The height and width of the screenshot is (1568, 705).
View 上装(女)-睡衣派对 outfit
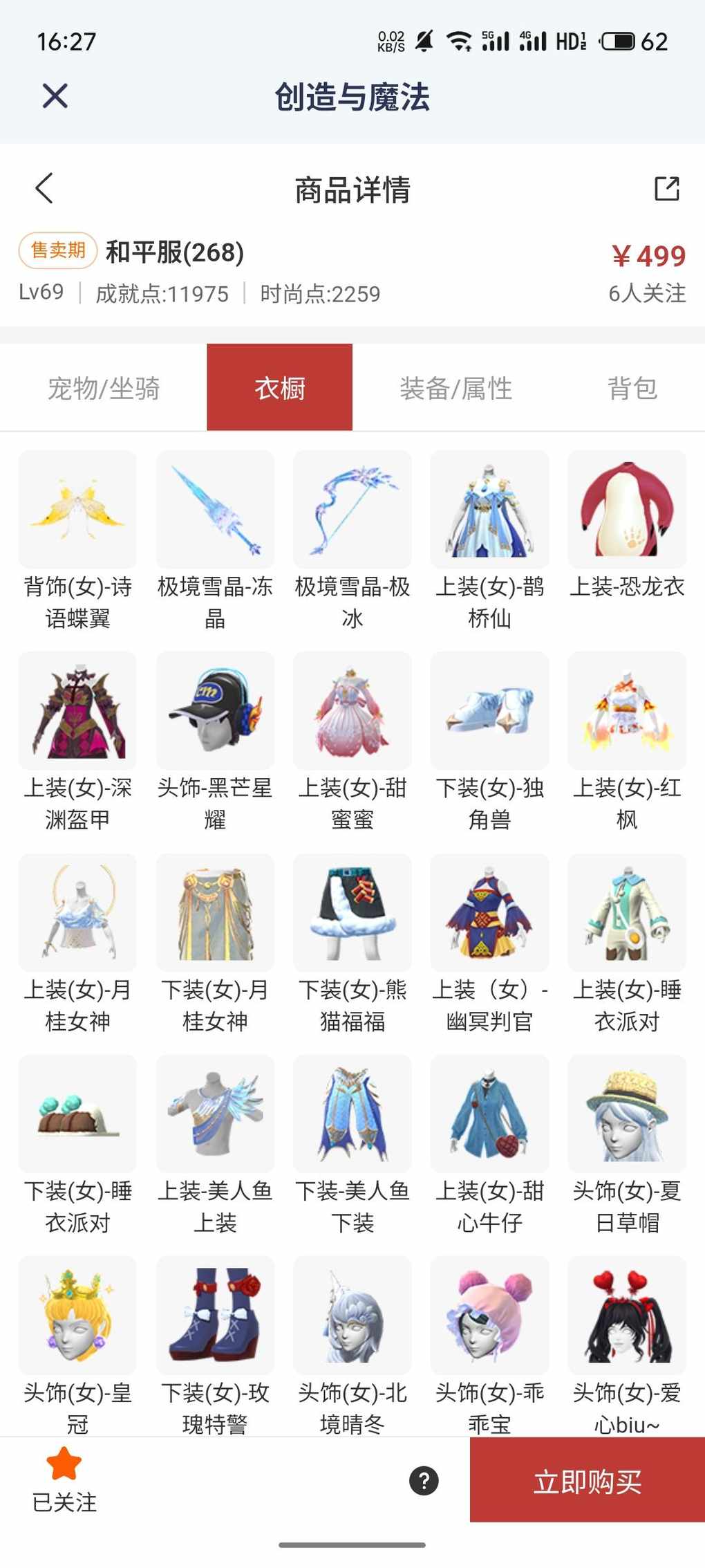click(x=627, y=913)
